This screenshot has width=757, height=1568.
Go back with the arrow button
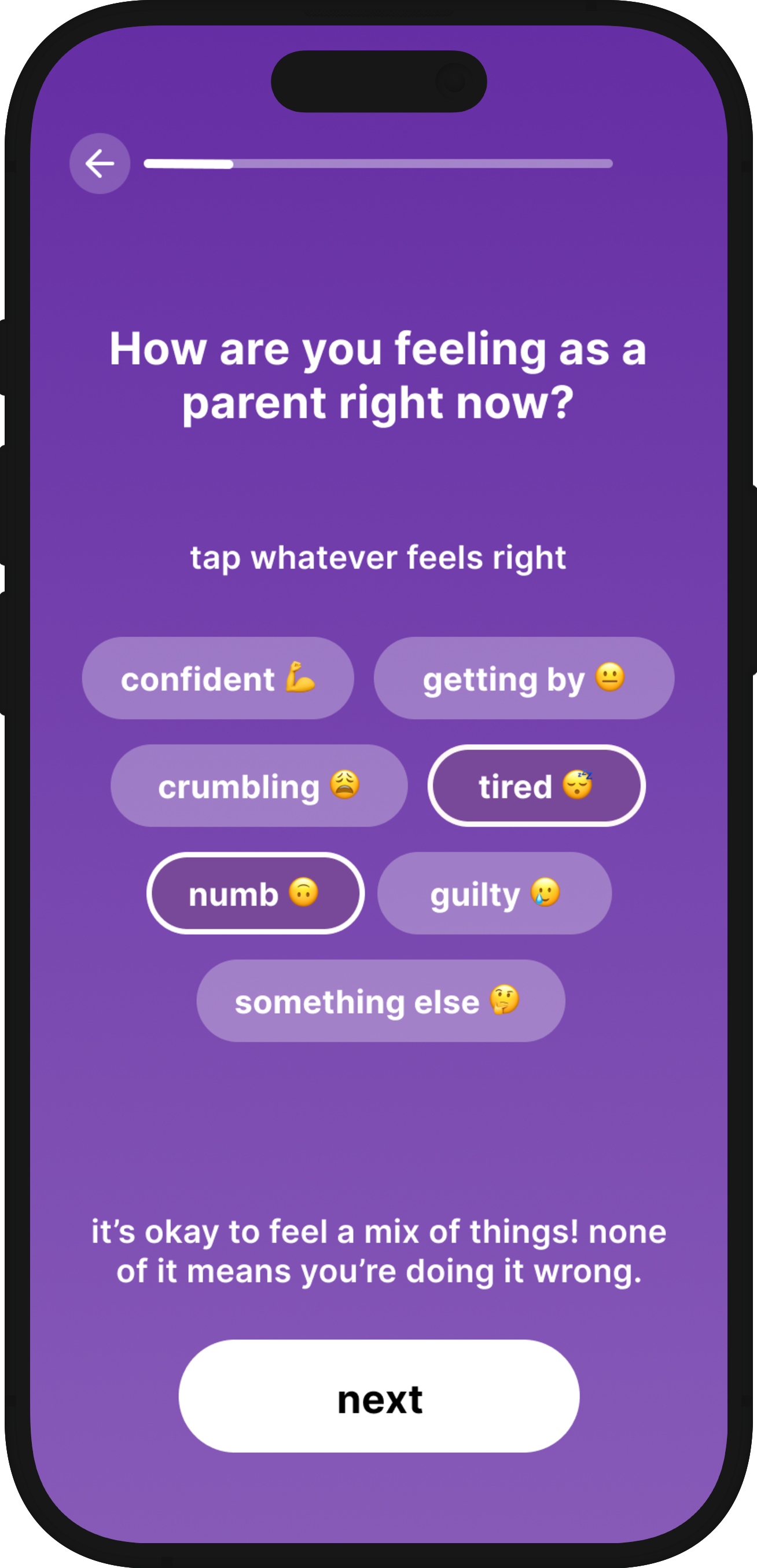[x=100, y=163]
